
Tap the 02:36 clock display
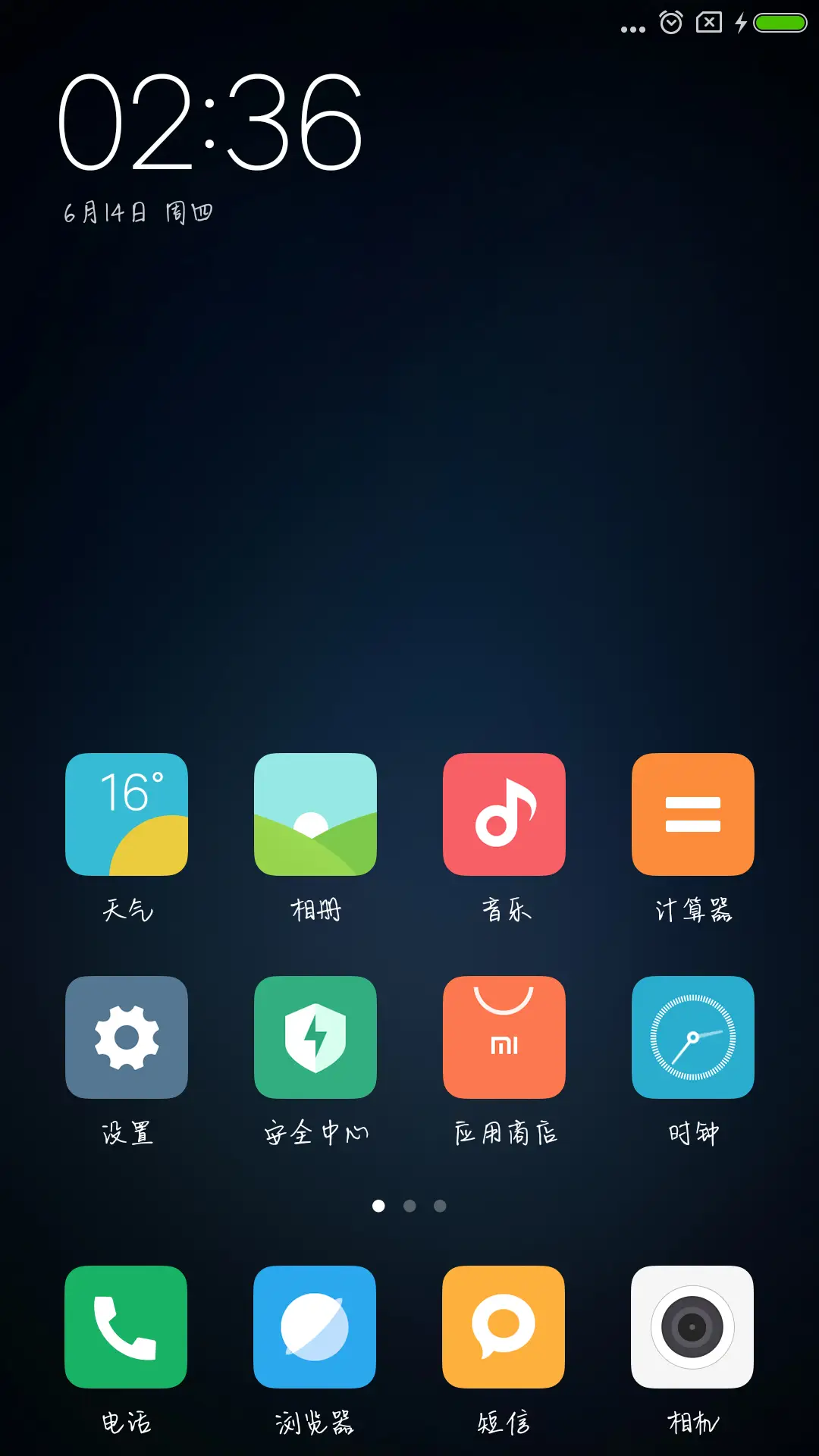pos(212,125)
